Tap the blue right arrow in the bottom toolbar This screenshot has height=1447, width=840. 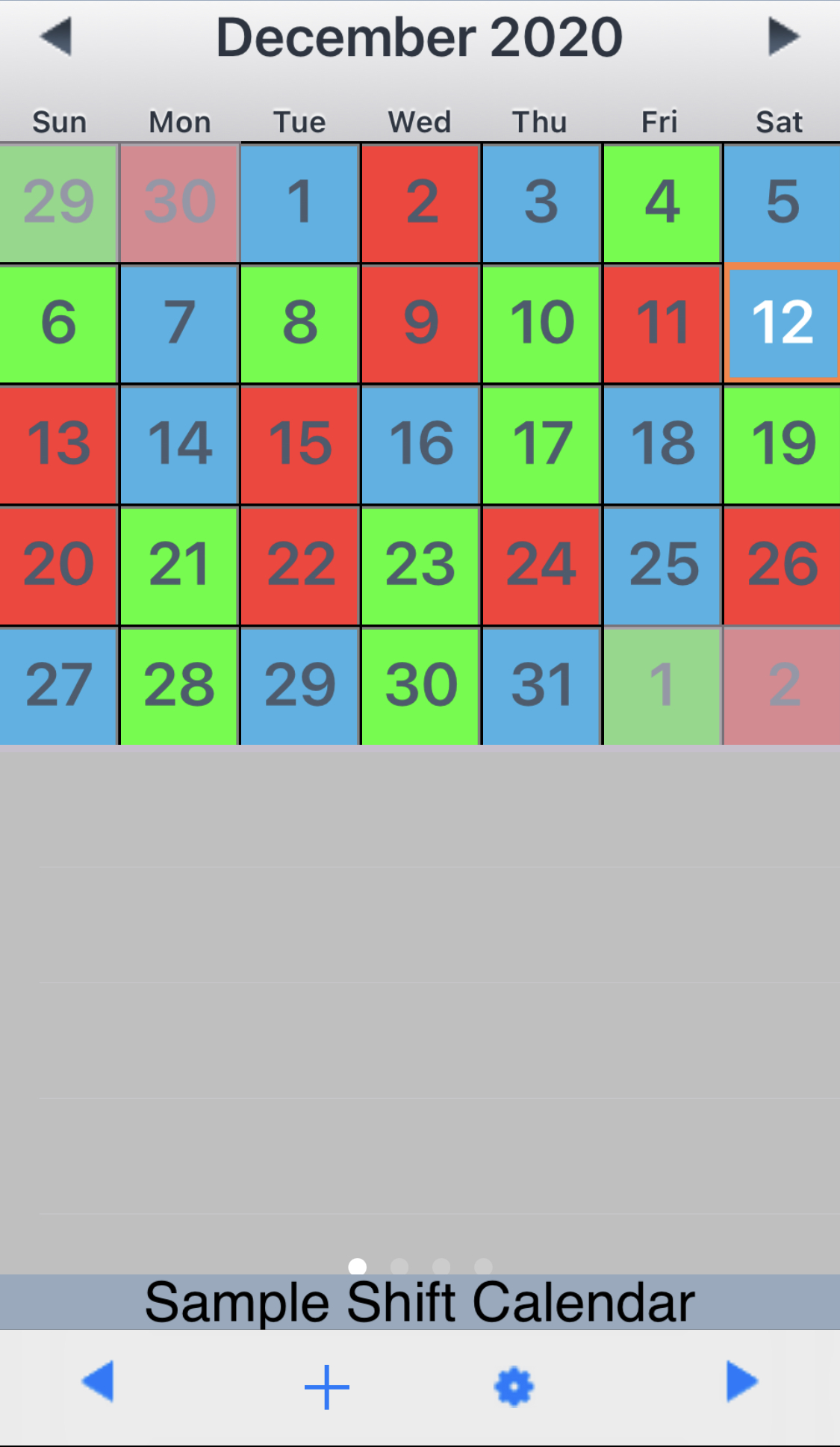coord(742,1381)
